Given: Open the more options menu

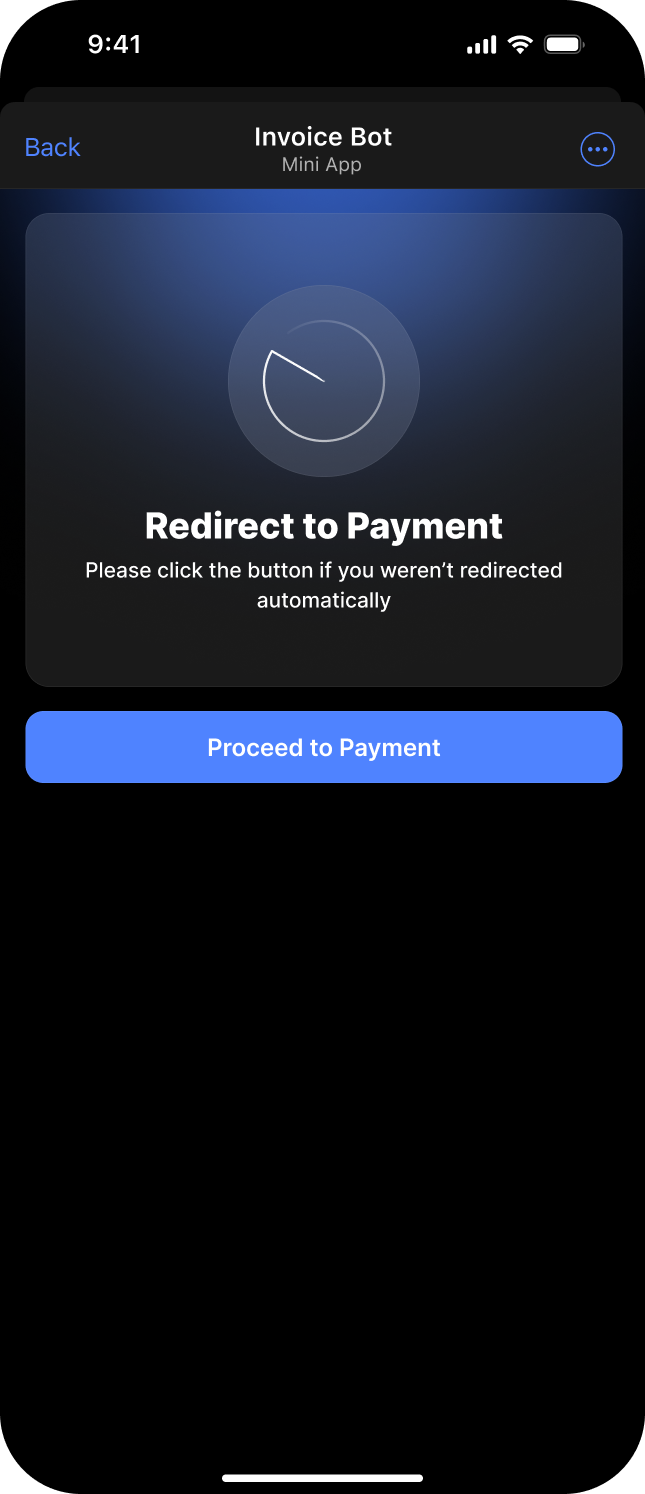Looking at the screenshot, I should (597, 149).
